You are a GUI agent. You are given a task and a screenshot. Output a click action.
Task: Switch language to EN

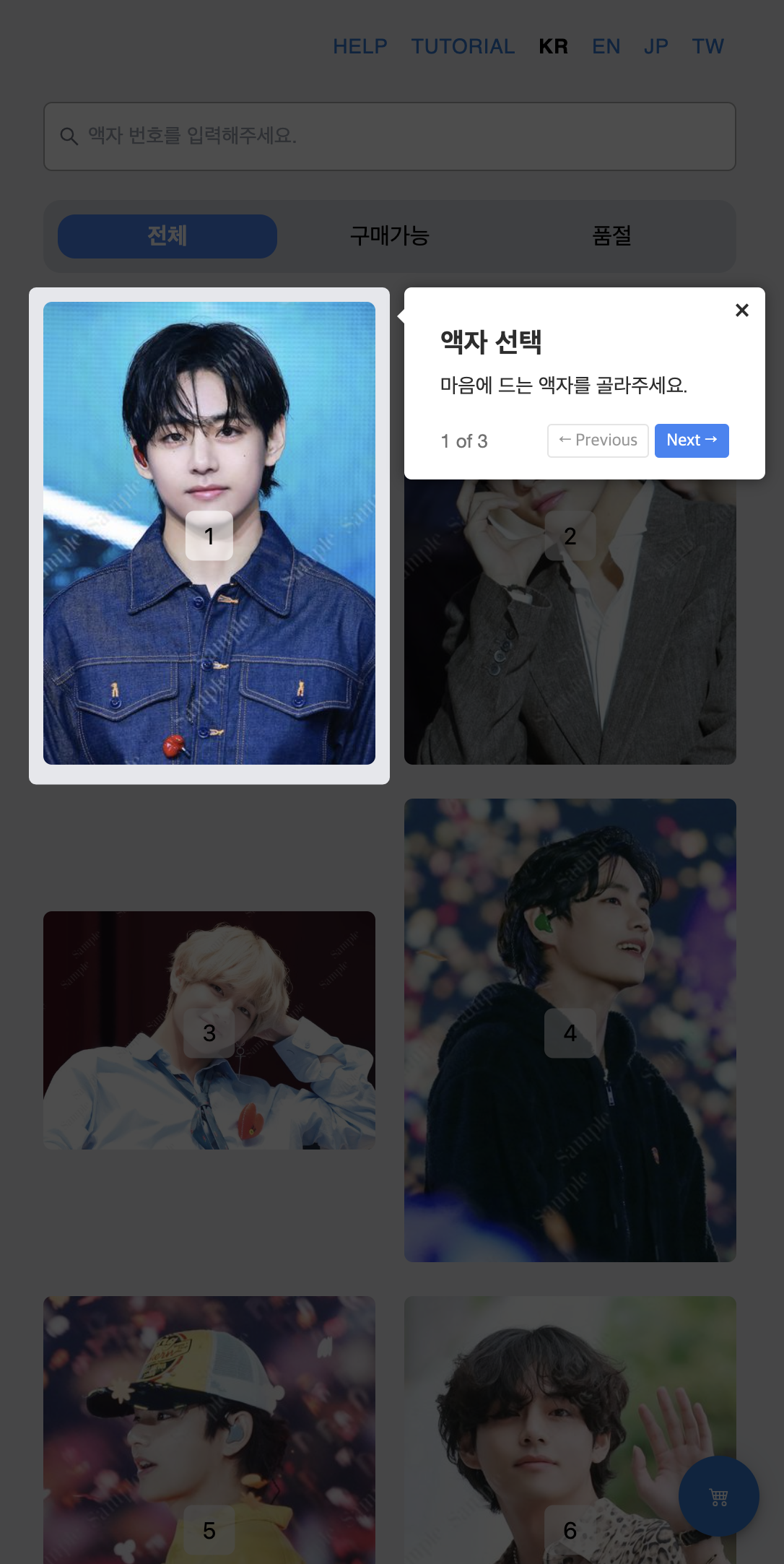606,47
